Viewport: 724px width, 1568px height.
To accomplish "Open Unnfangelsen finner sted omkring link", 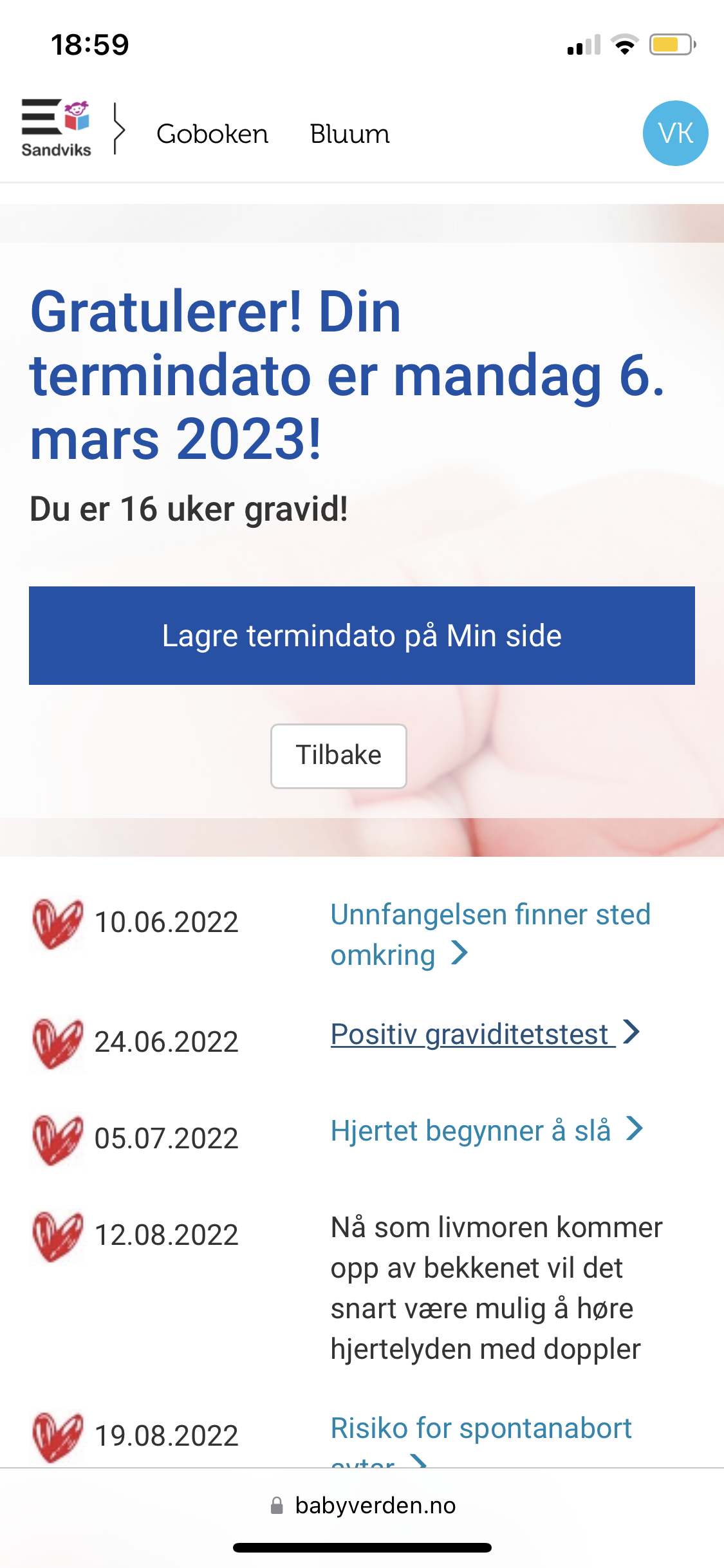I will pos(490,935).
